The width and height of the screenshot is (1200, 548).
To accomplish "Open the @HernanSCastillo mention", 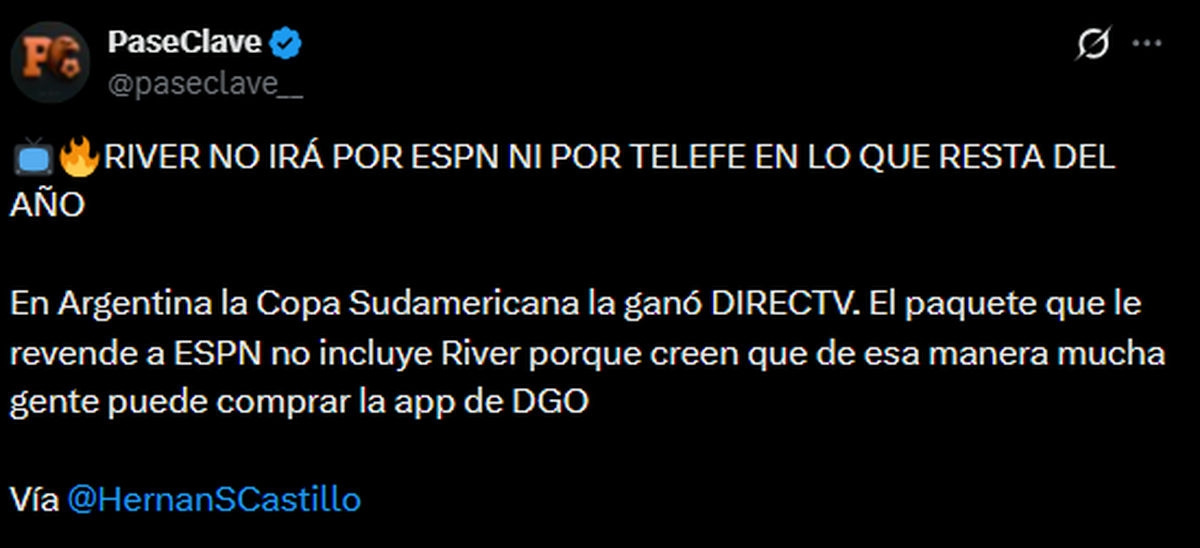I will (x=213, y=499).
